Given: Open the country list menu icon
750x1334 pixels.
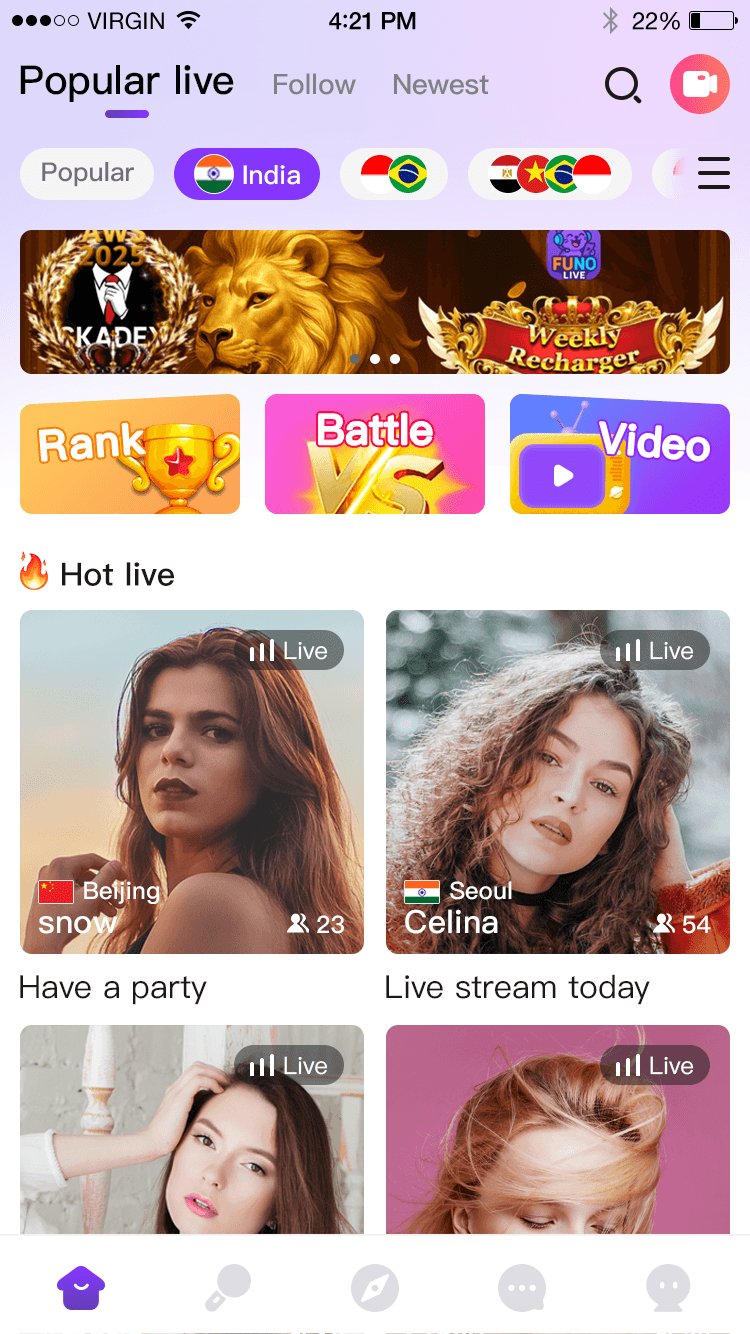Looking at the screenshot, I should [x=713, y=174].
